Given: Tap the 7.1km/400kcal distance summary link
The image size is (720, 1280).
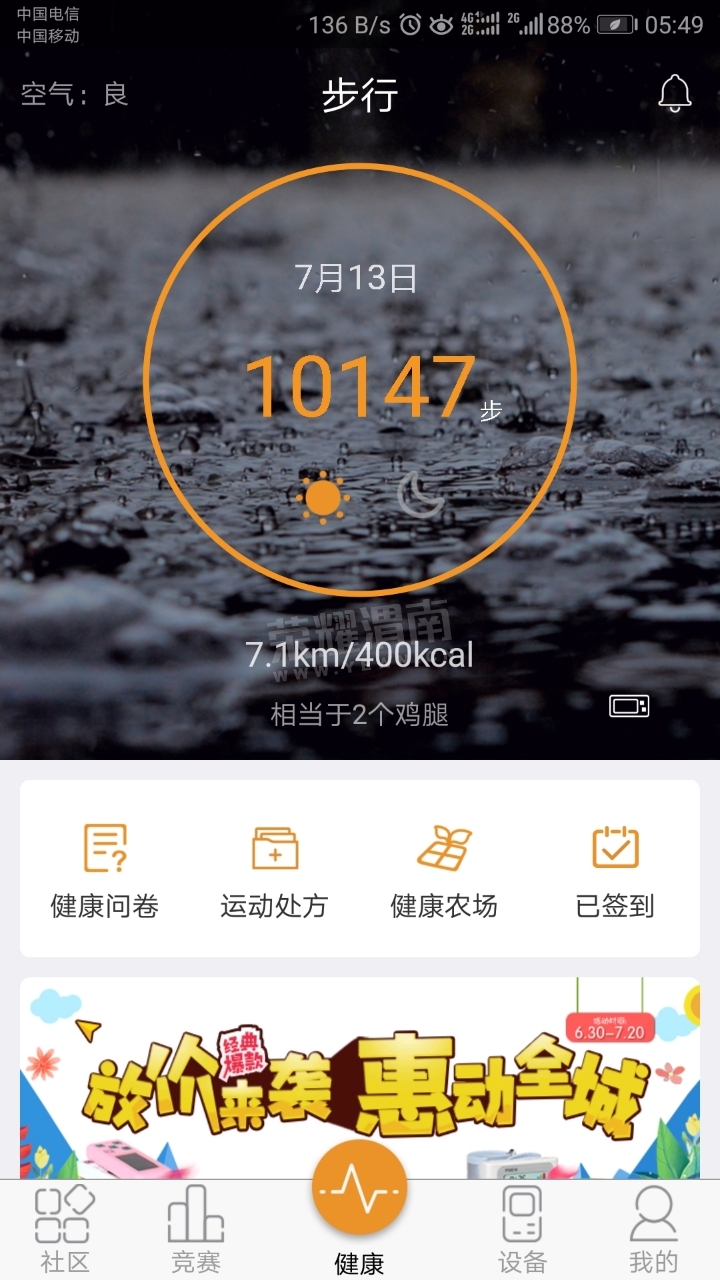Looking at the screenshot, I should 360,656.
